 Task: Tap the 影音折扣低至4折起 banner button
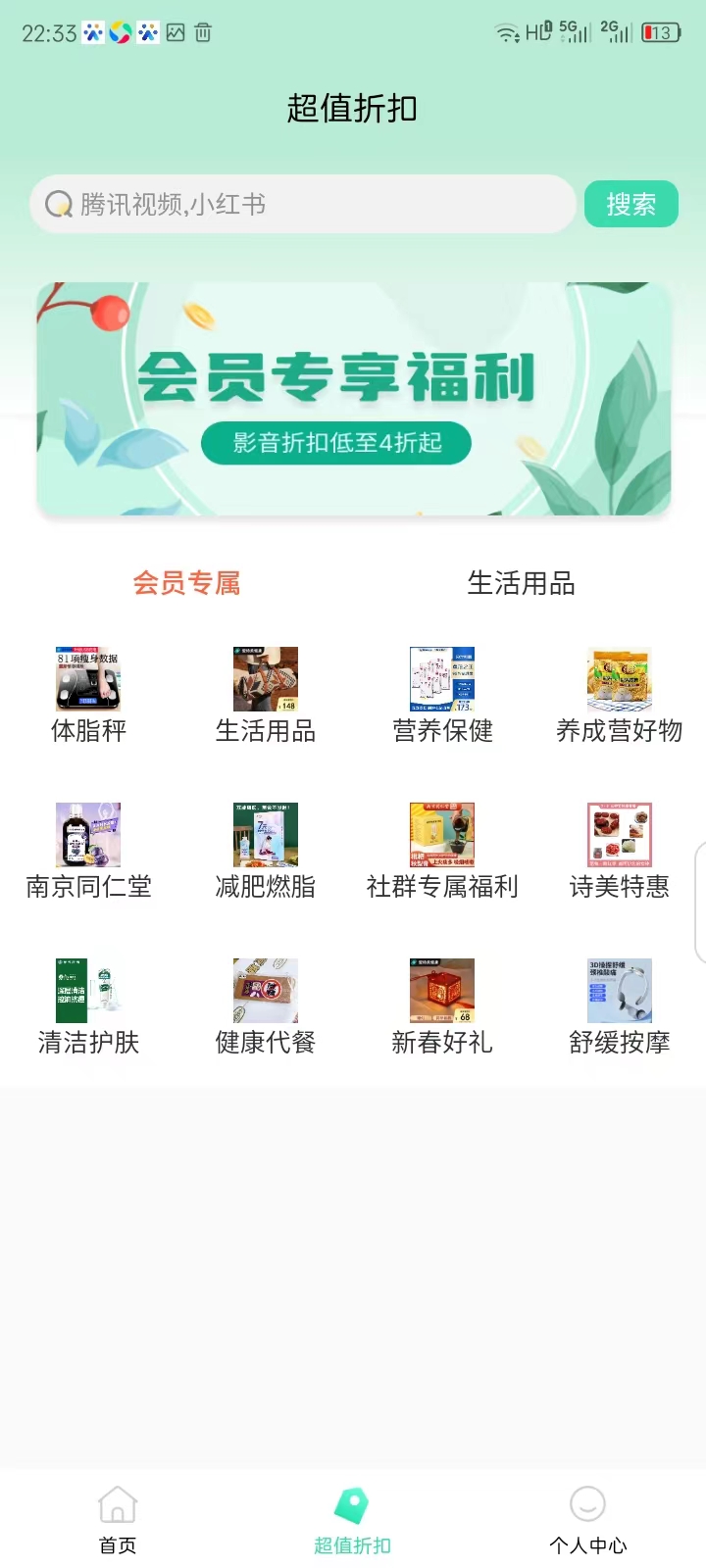coord(336,443)
